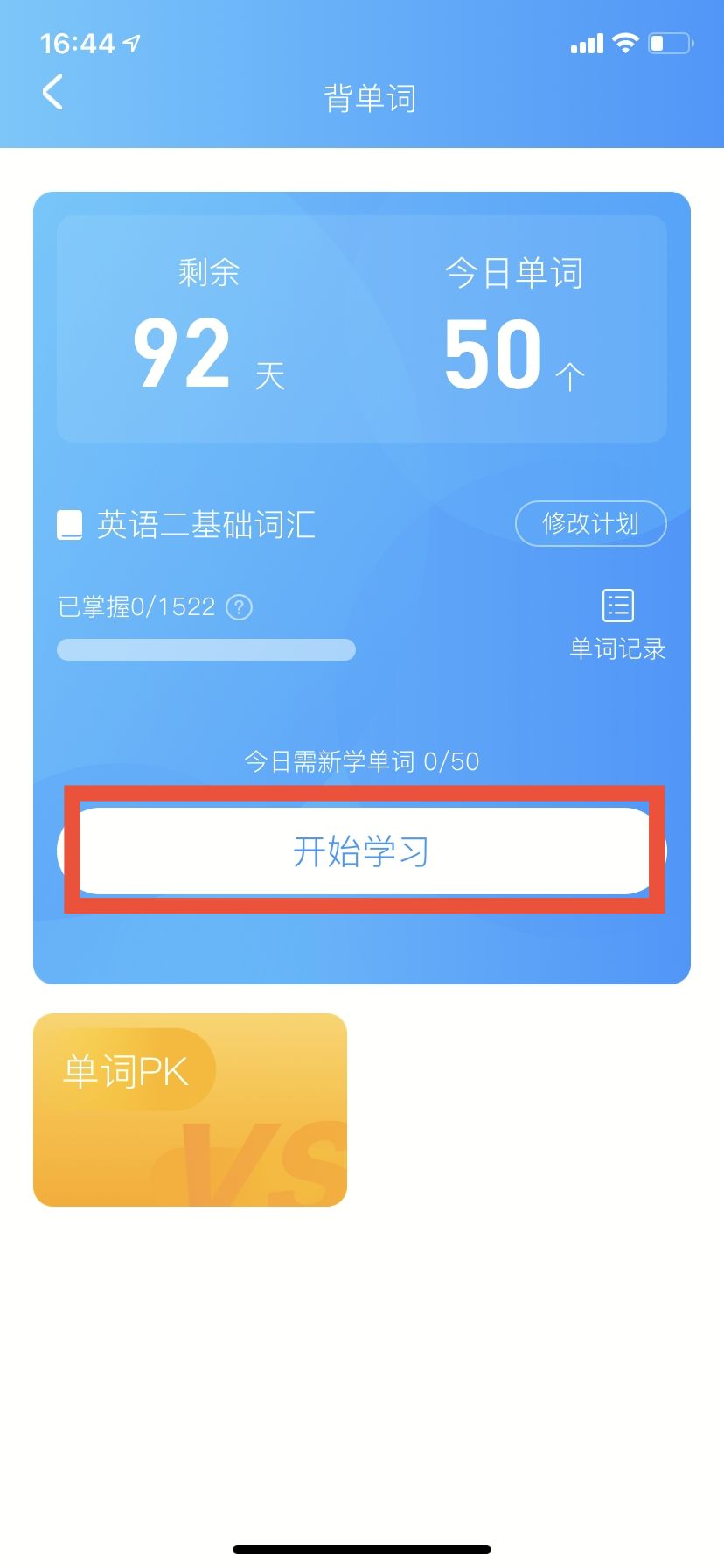Image resolution: width=724 pixels, height=1568 pixels.
Task: Open 单词记录 word records
Action: (x=617, y=623)
